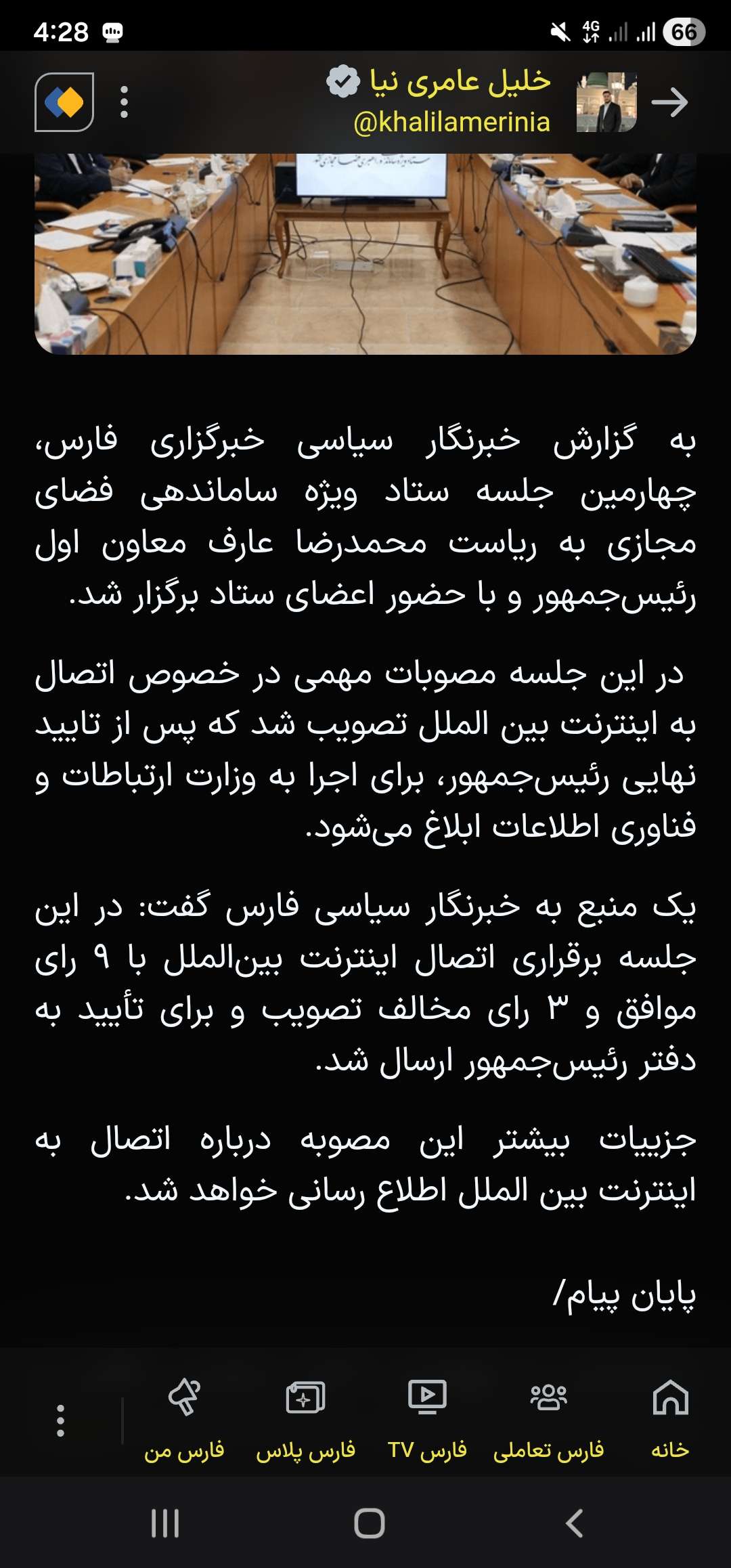Screen dimensions: 731x1568
Task: Open the overflow menu in the top bar
Action: point(124,102)
